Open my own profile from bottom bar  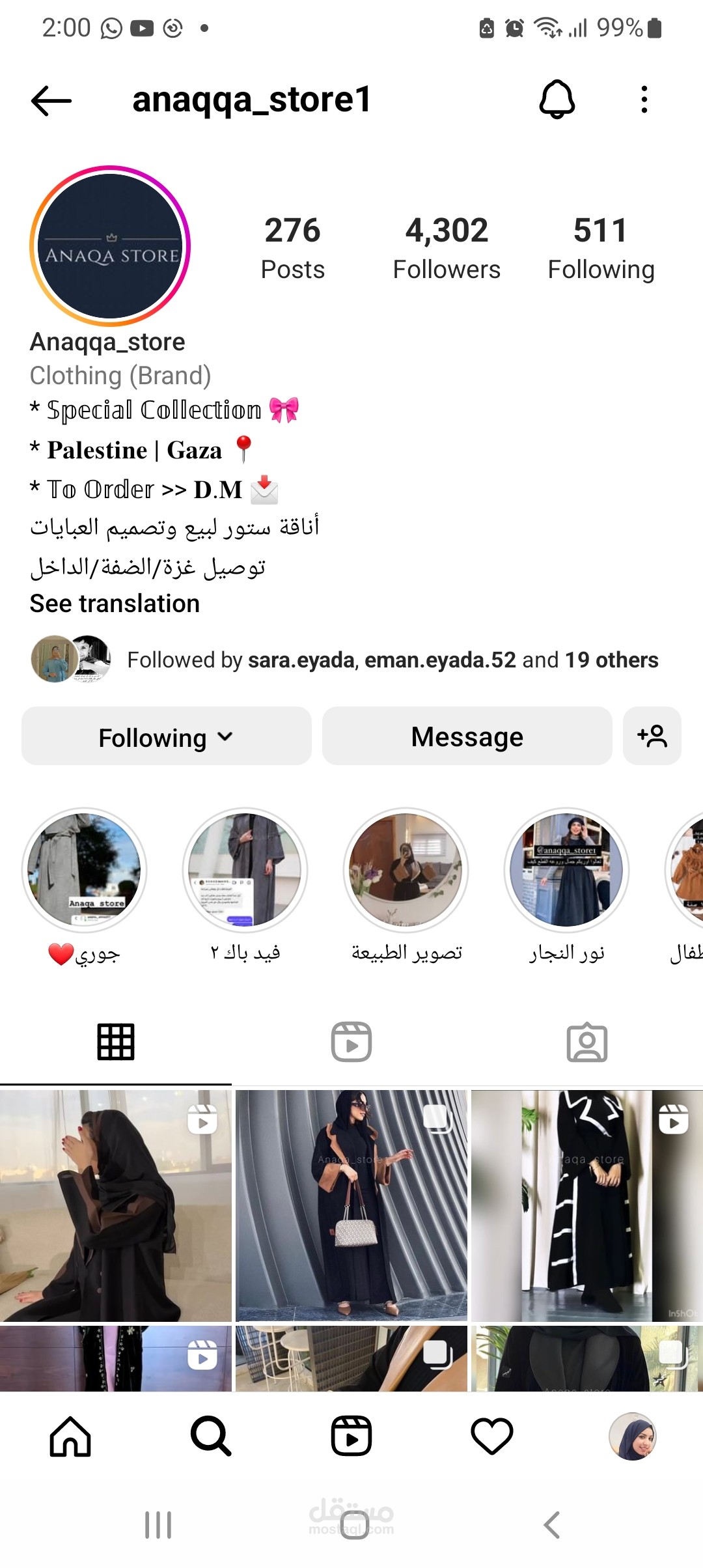coord(632,1436)
